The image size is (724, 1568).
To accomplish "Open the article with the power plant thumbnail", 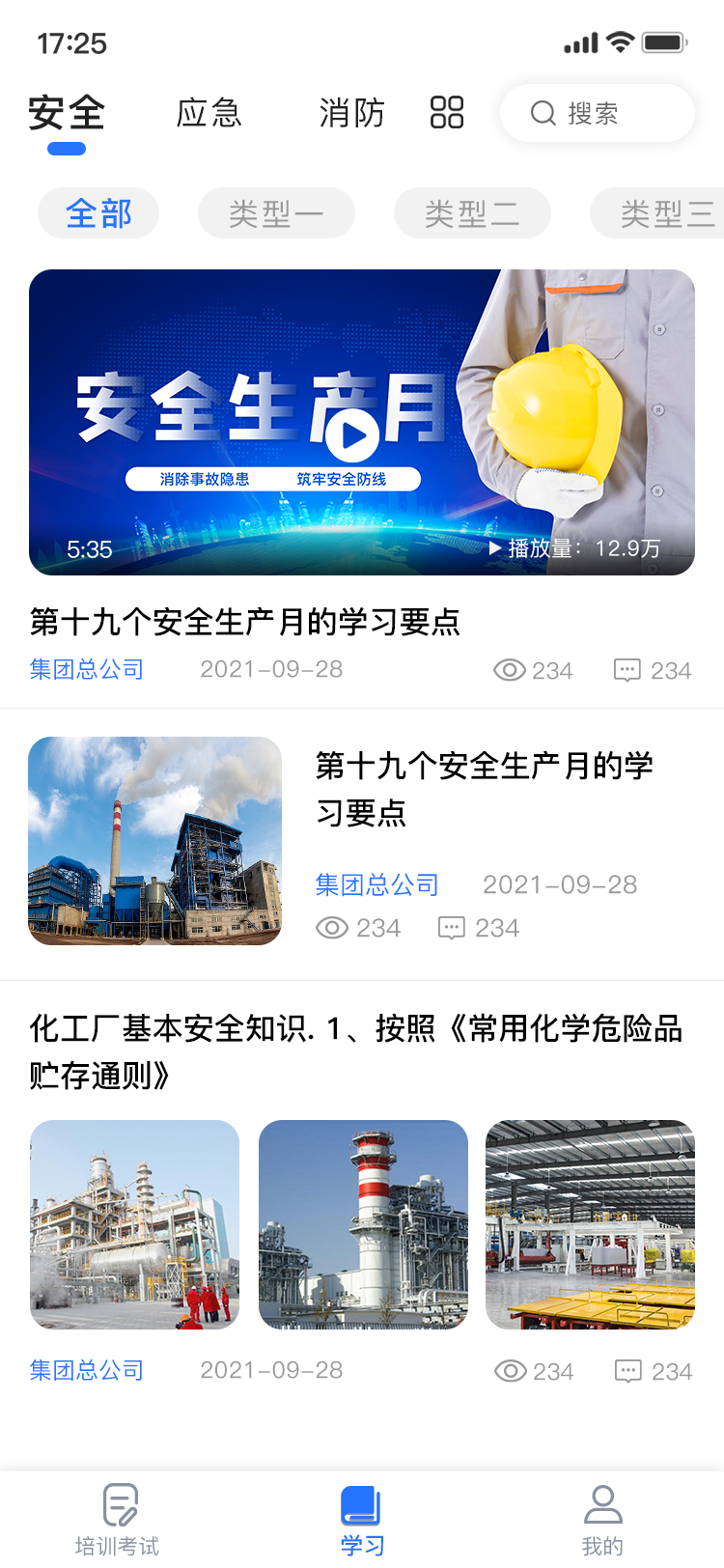I will tap(155, 840).
